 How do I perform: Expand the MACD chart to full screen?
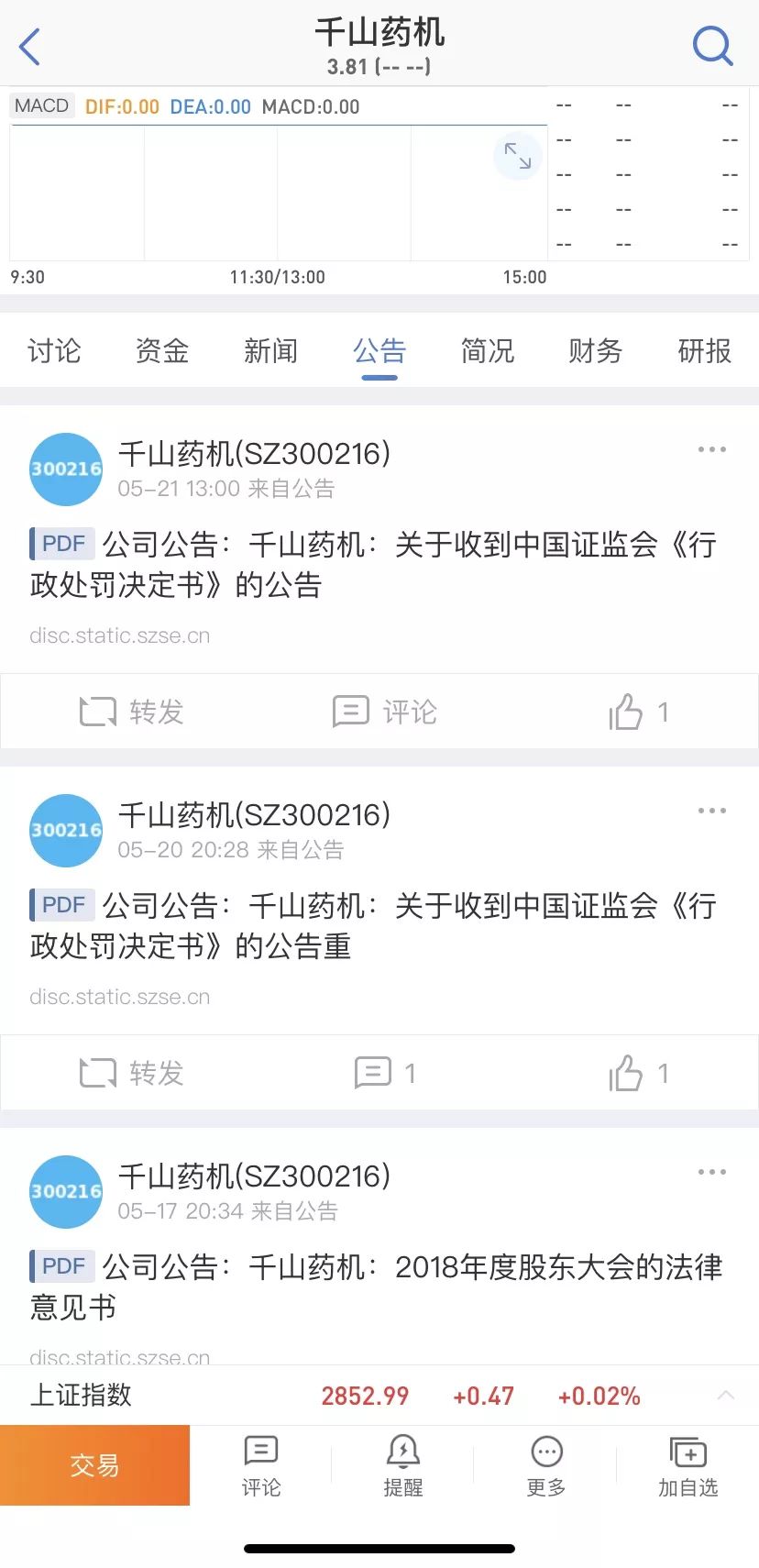518,156
